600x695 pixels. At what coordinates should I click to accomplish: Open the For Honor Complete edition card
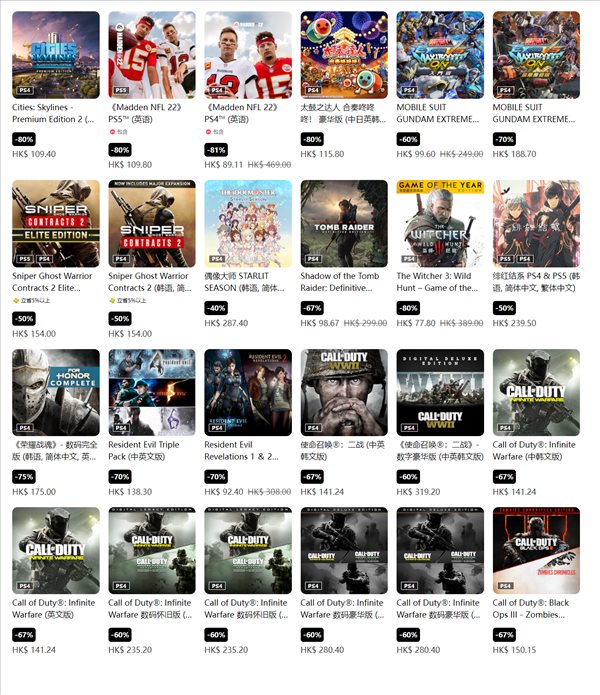pyautogui.click(x=55, y=392)
